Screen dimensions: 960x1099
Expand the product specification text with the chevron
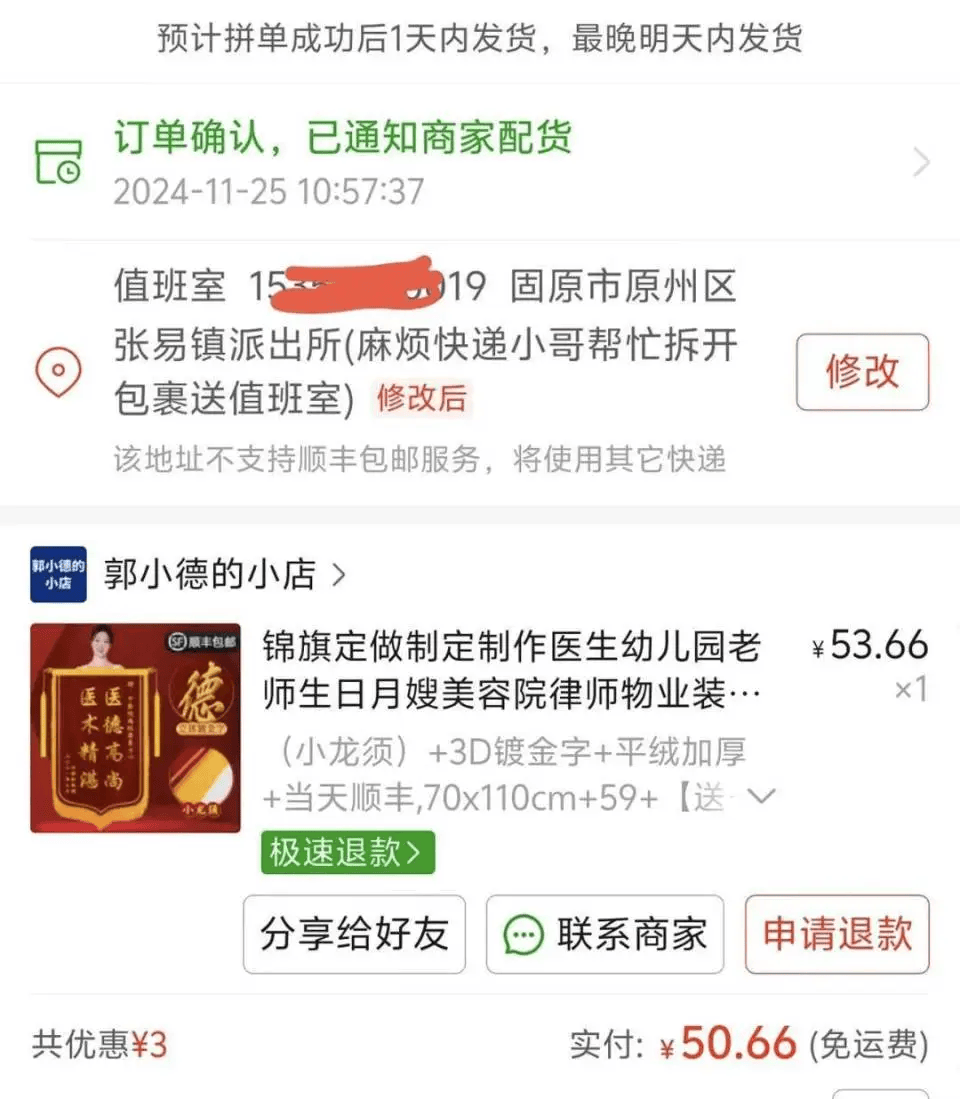tap(763, 797)
